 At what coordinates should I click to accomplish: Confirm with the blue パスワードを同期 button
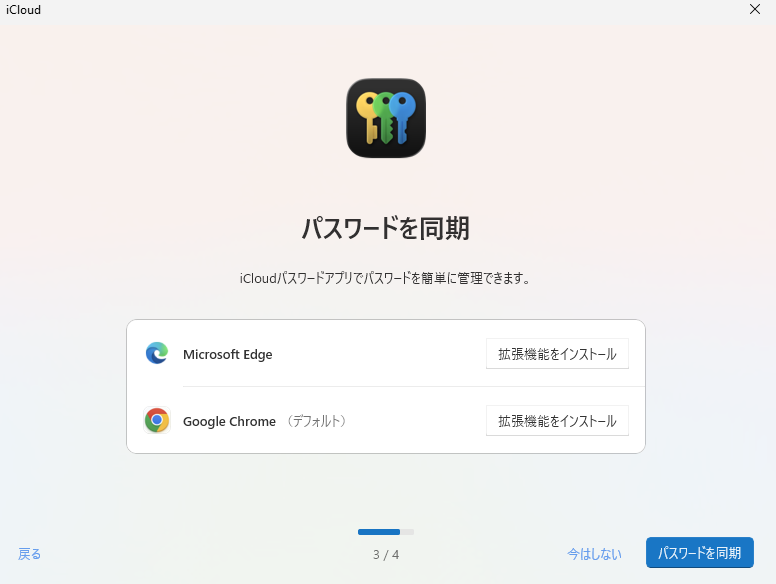[x=699, y=553]
